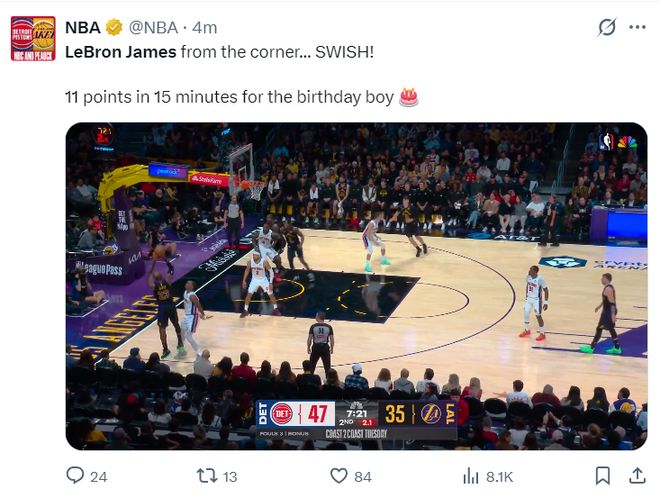This screenshot has height=498, width=660.
Task: Open the post's three-dot overflow menu
Action: coord(638,27)
